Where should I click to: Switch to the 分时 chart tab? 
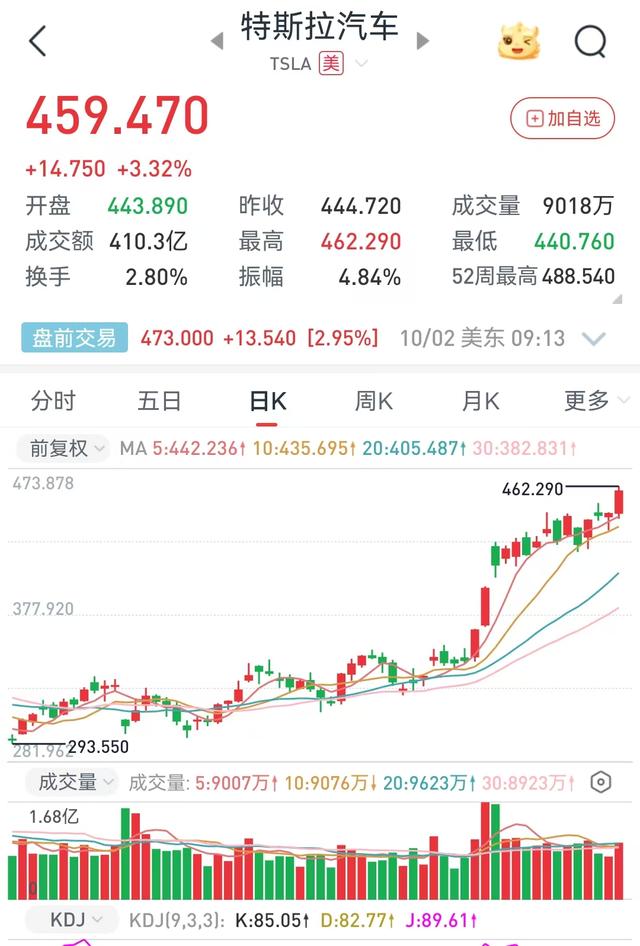[x=53, y=402]
